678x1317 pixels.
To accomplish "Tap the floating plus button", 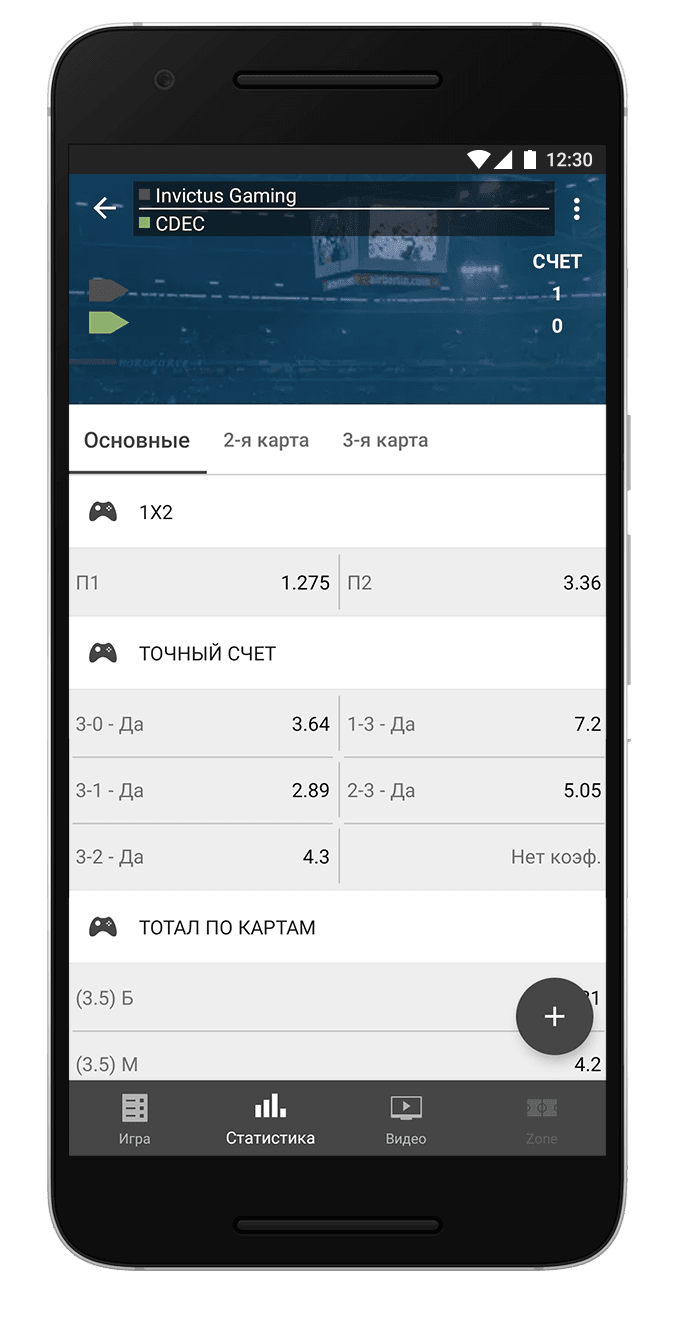I will tap(554, 1016).
